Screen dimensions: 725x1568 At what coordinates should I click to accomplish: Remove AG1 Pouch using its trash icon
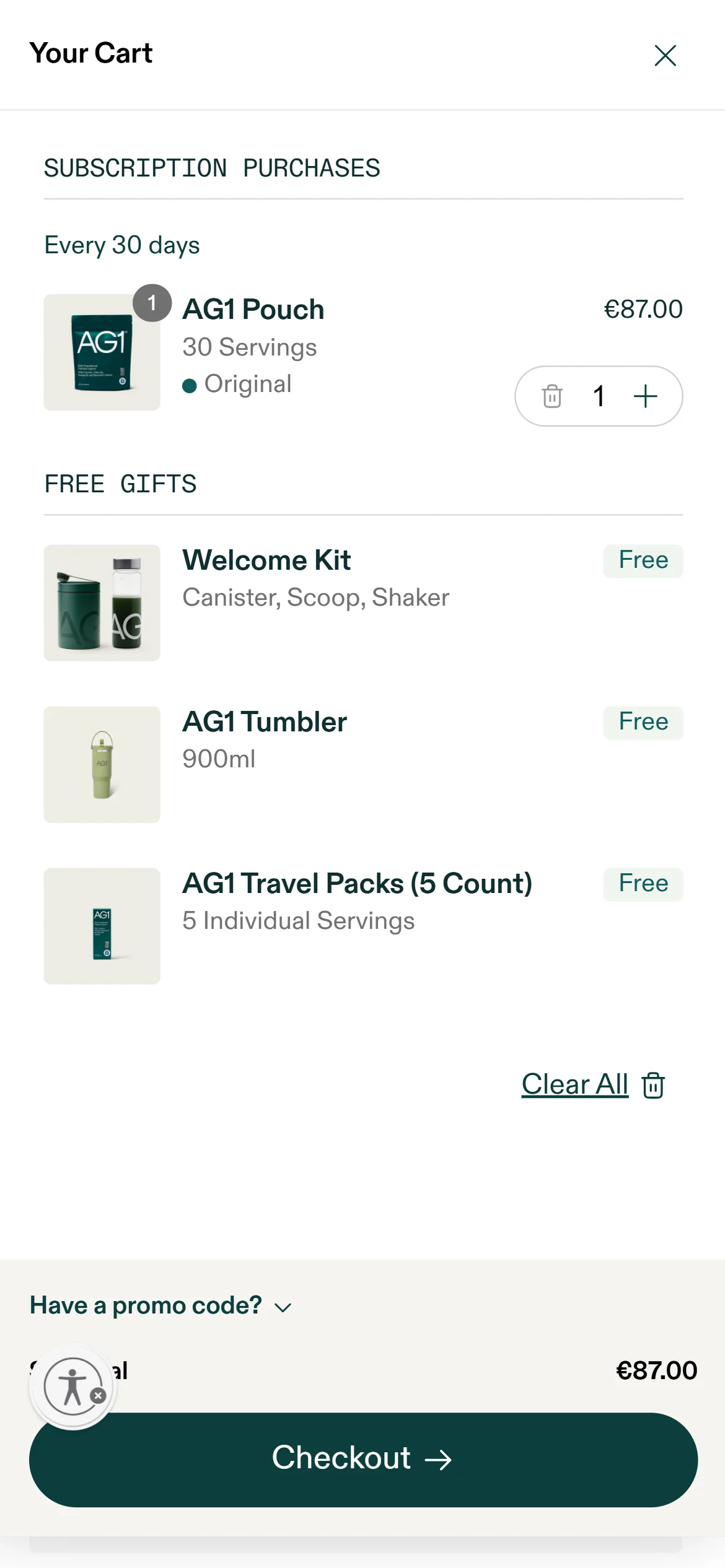552,396
